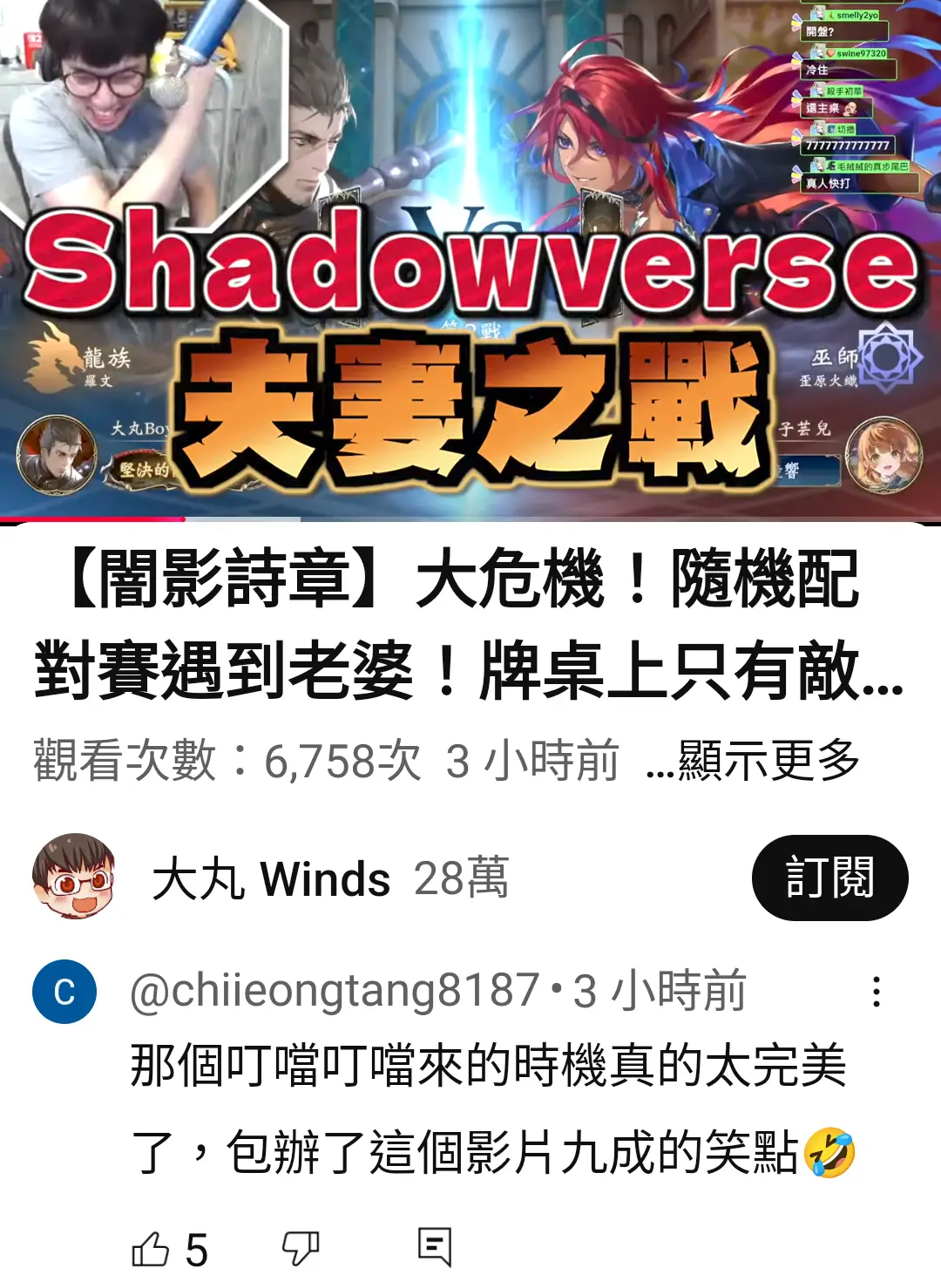The height and width of the screenshot is (1288, 941).
Task: Expand description via 顯示更多
Action: 753,760
